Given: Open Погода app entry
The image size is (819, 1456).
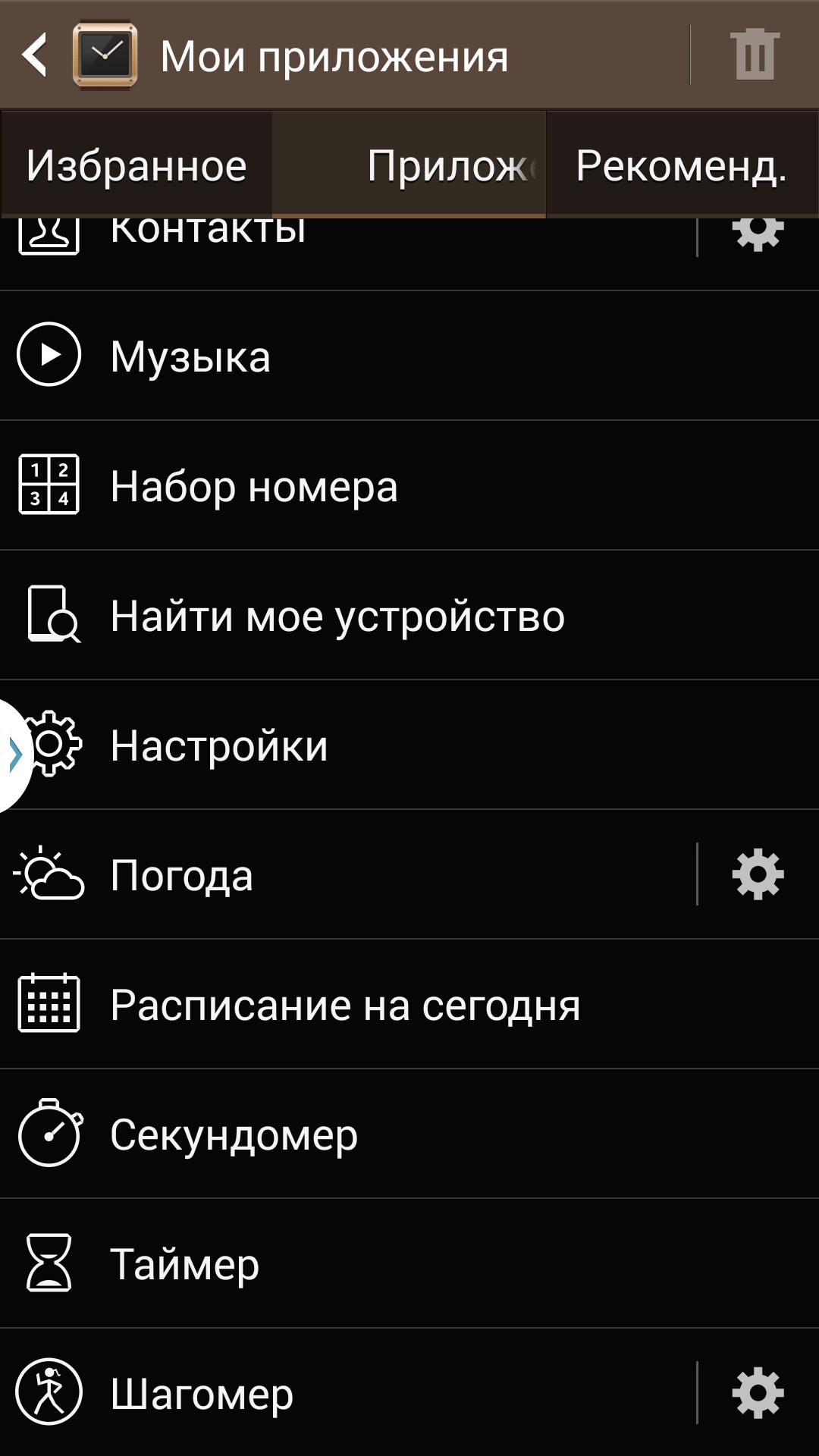Looking at the screenshot, I should point(347,874).
